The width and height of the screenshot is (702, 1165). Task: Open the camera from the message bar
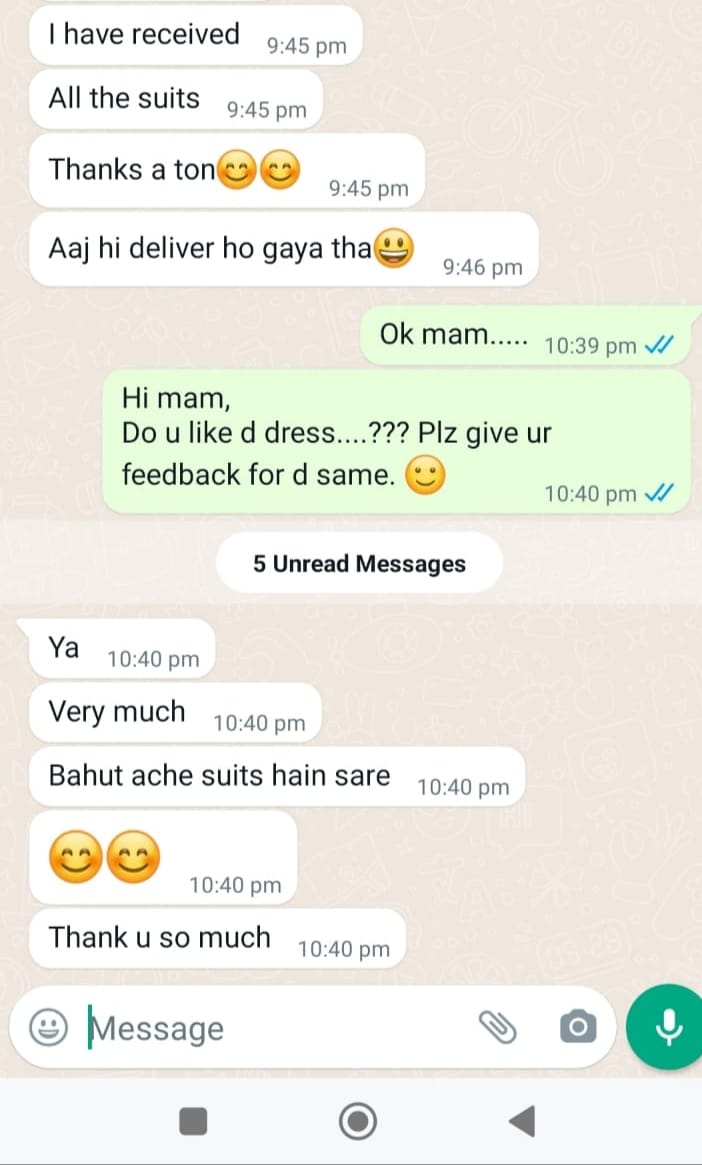point(576,1026)
